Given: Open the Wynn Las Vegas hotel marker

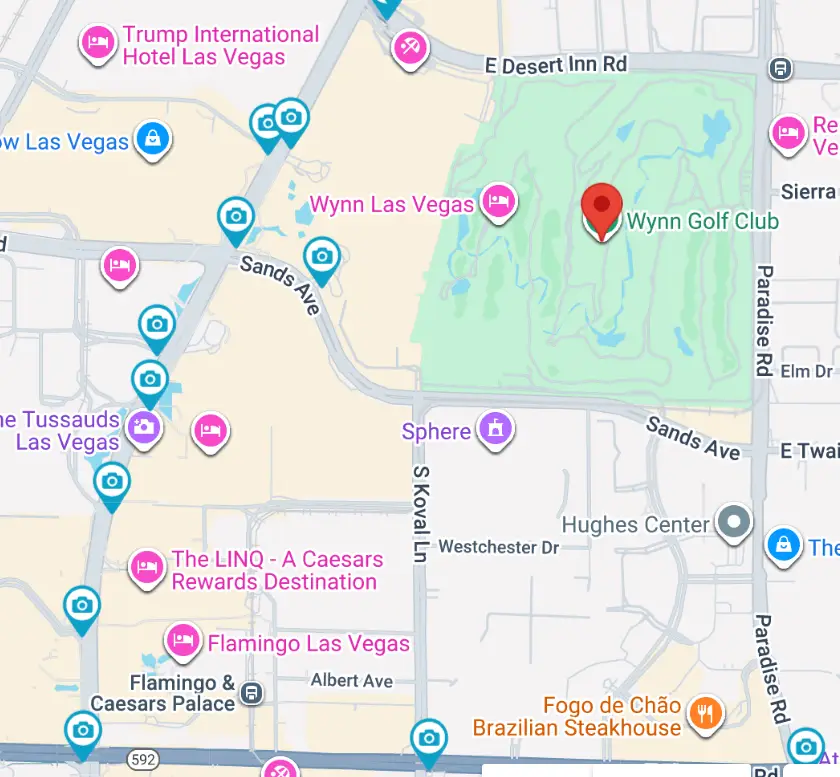Looking at the screenshot, I should [498, 202].
